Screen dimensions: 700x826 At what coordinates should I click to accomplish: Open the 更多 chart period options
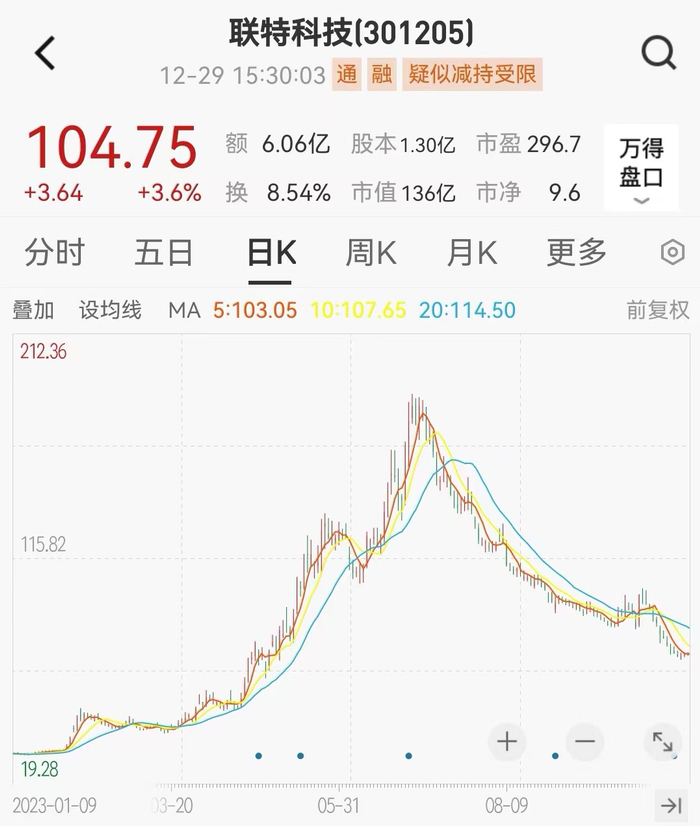pos(576,253)
